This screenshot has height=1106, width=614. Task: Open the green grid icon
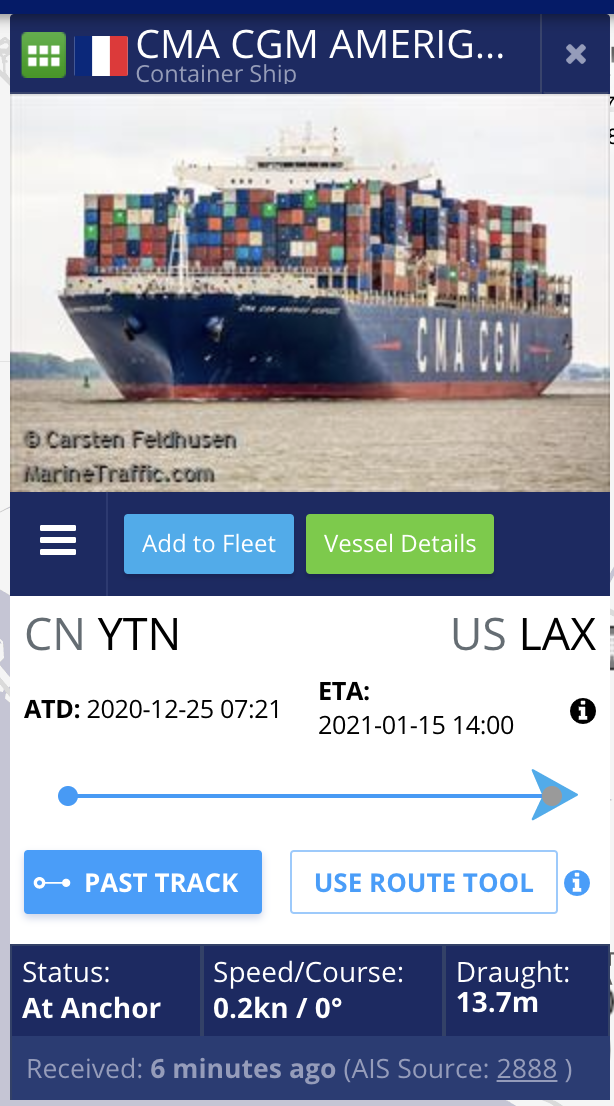[x=44, y=55]
